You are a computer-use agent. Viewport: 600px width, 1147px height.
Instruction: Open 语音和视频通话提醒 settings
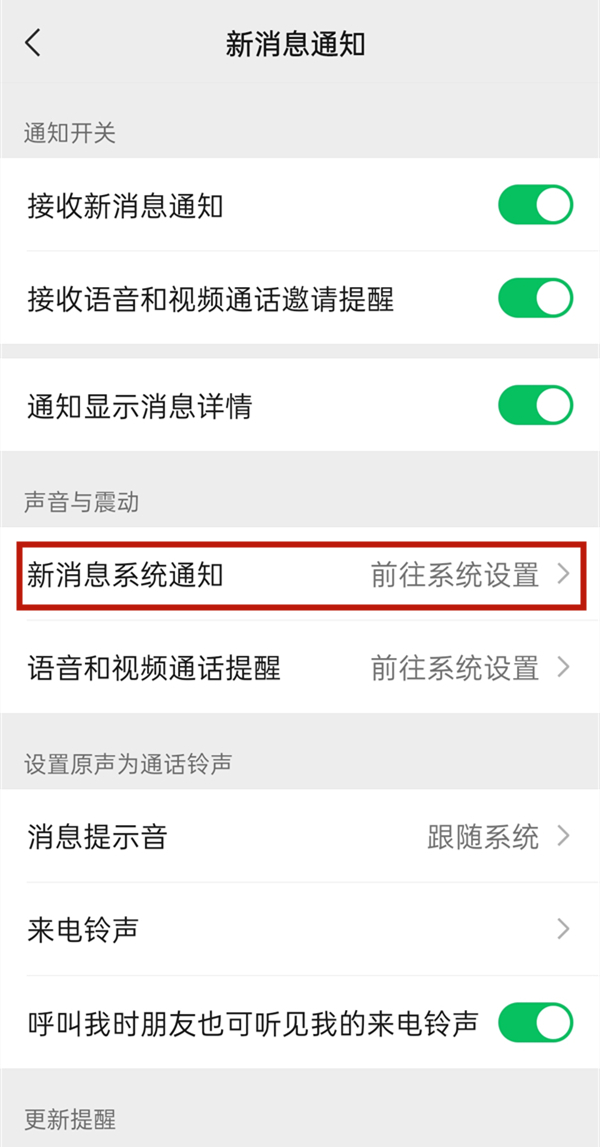point(300,667)
